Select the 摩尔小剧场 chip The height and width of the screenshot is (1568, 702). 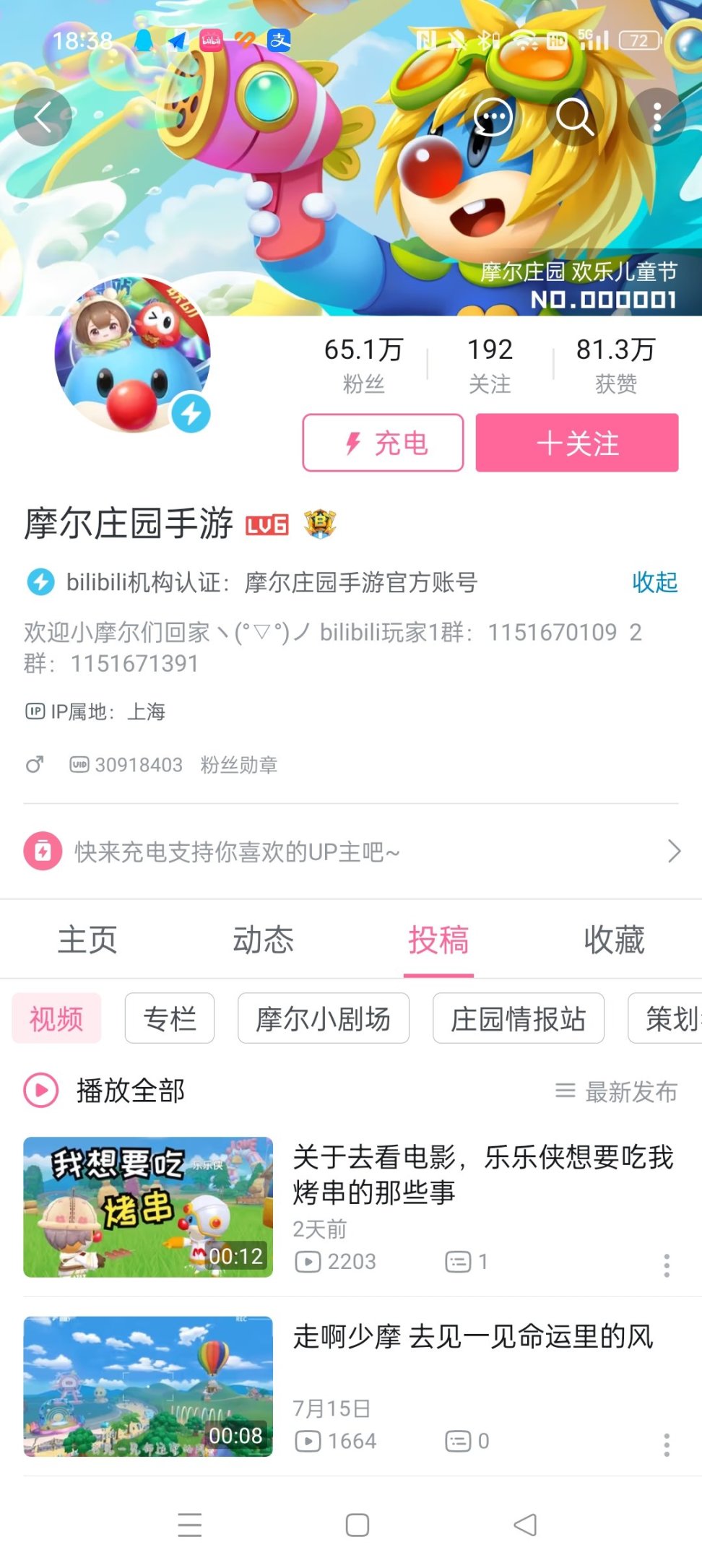[324, 1018]
